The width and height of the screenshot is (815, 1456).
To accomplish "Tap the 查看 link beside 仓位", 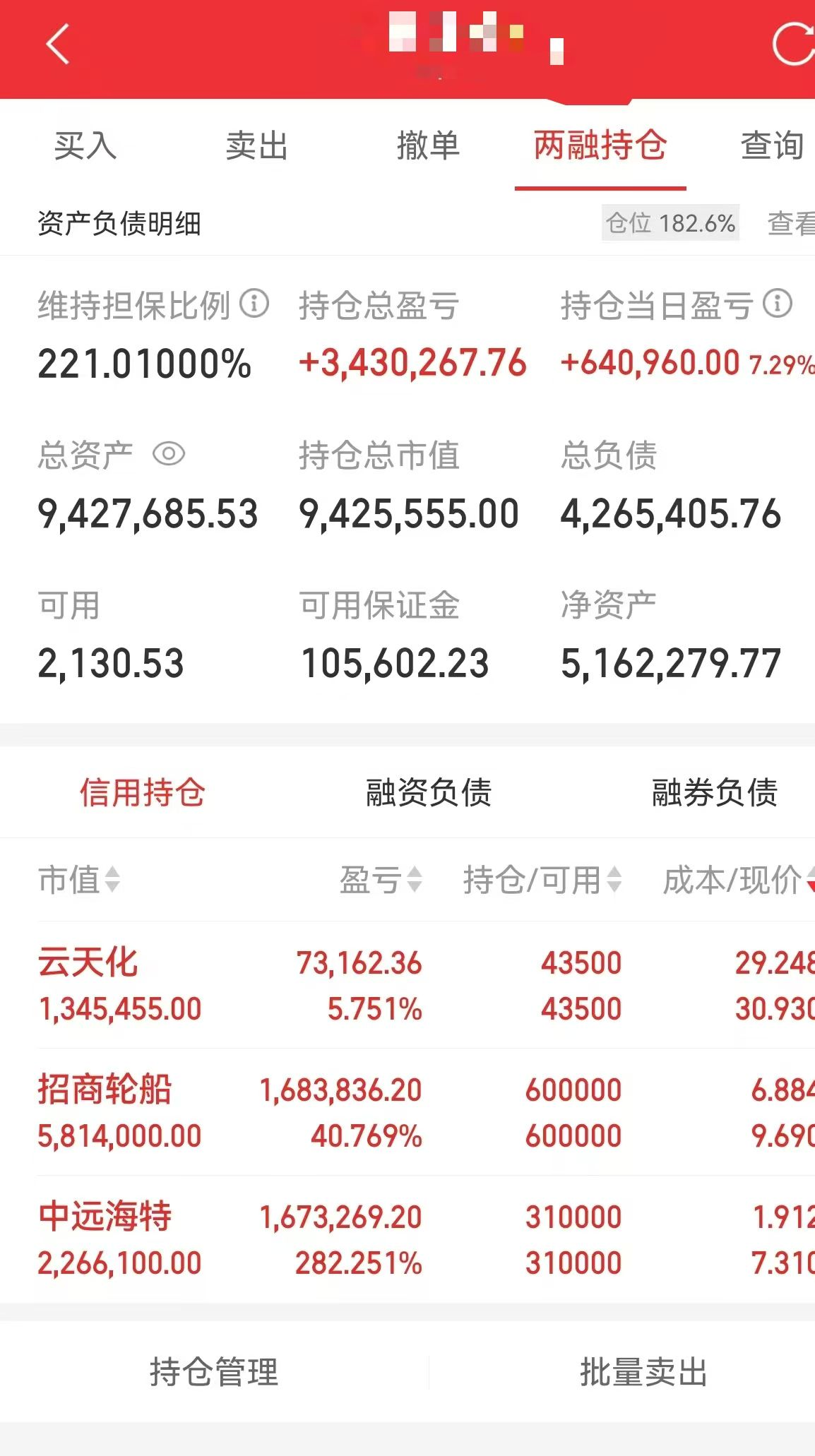I will [x=791, y=224].
